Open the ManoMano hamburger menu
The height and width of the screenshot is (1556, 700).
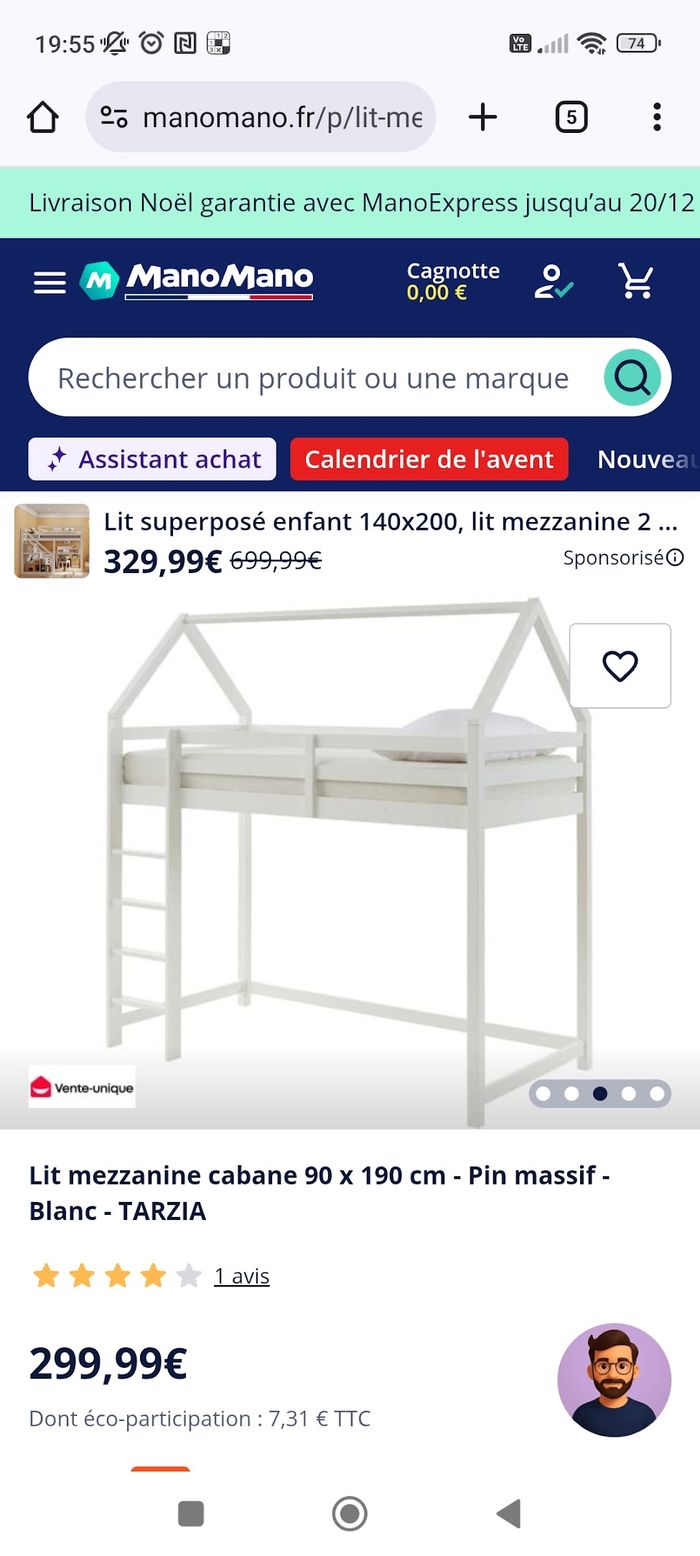coord(50,282)
